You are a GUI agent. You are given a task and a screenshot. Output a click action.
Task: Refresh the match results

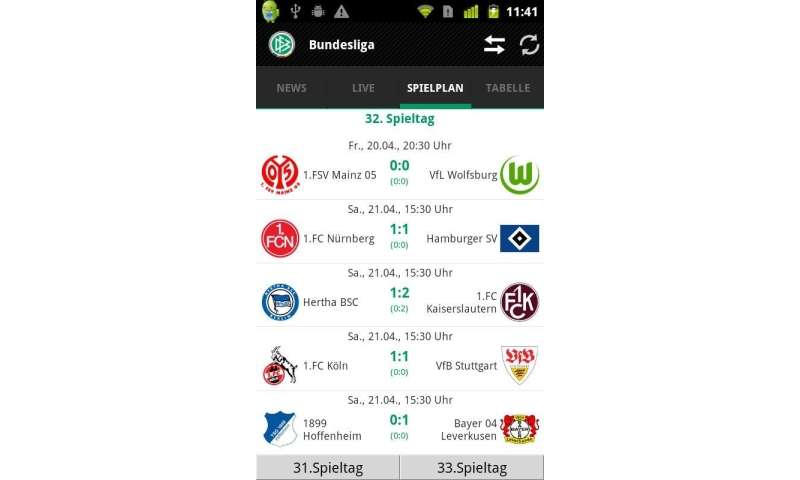(529, 44)
